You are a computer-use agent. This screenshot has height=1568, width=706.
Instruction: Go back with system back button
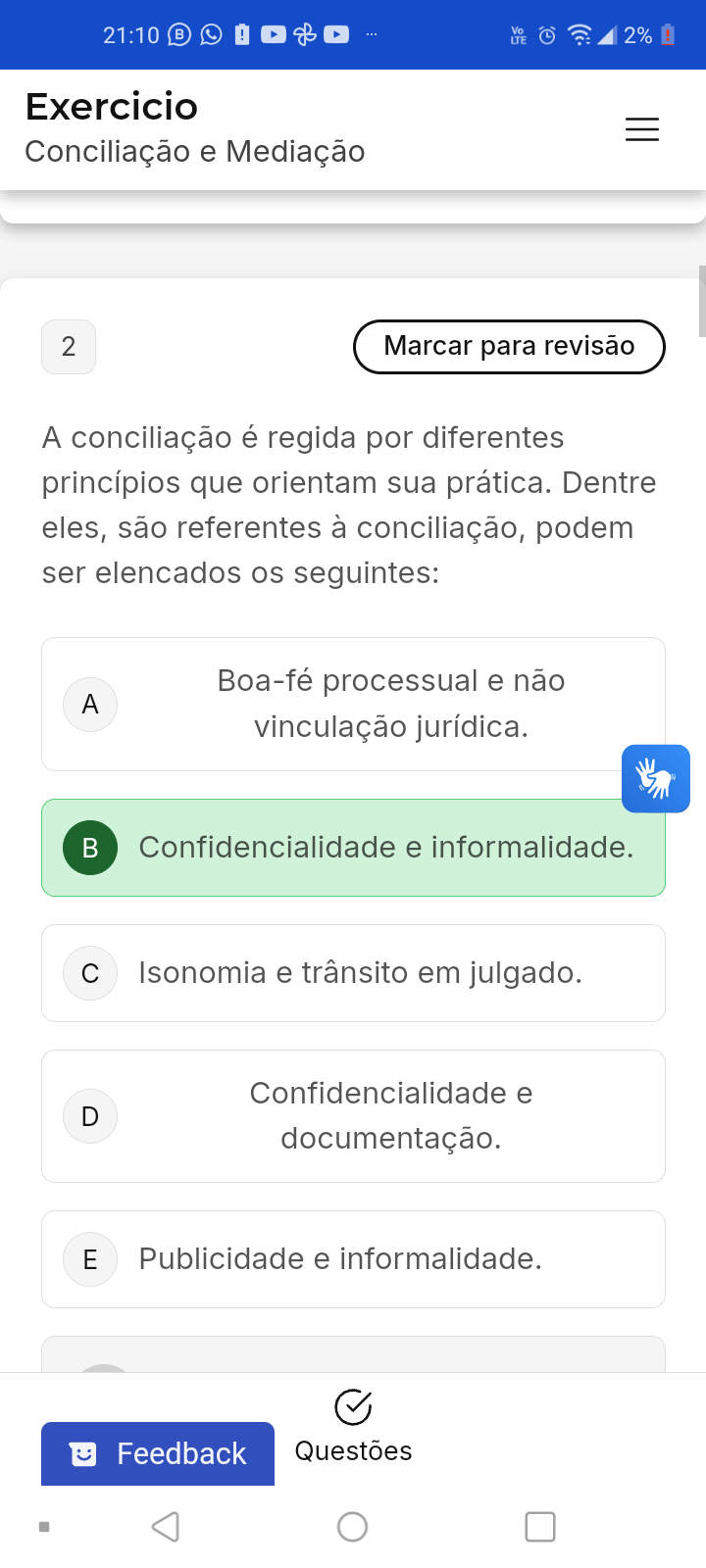click(x=166, y=1526)
